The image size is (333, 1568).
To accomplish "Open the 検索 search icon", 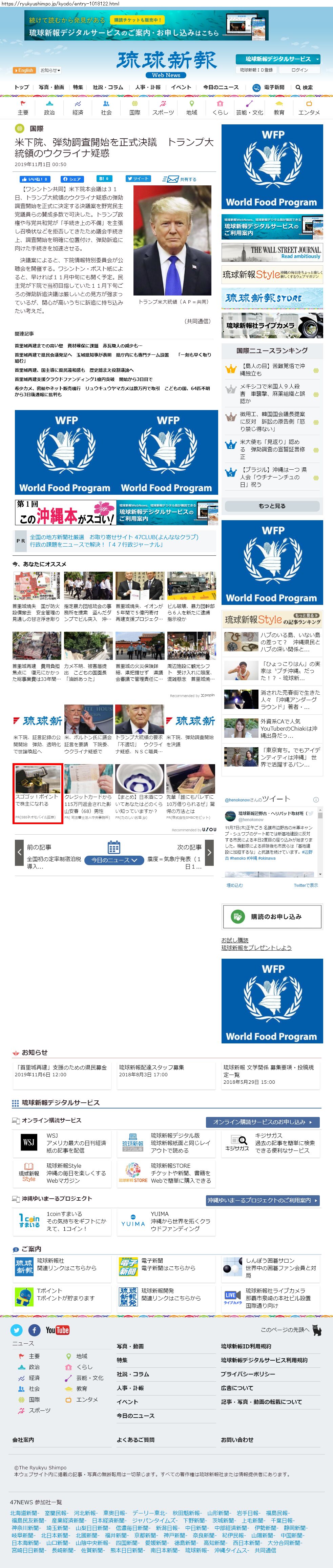I will [x=304, y=87].
